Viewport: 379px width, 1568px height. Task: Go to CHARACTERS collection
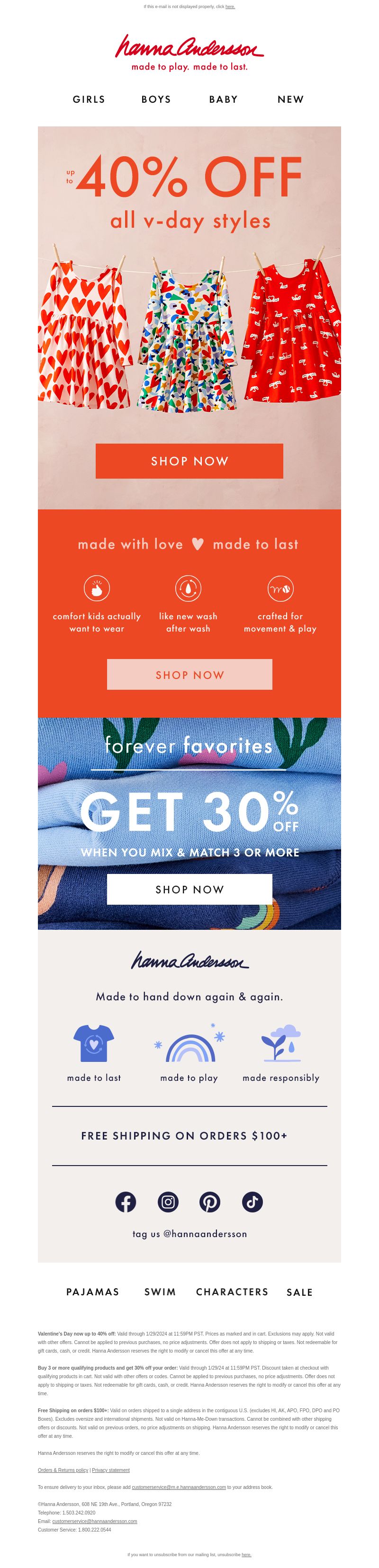(x=232, y=1292)
